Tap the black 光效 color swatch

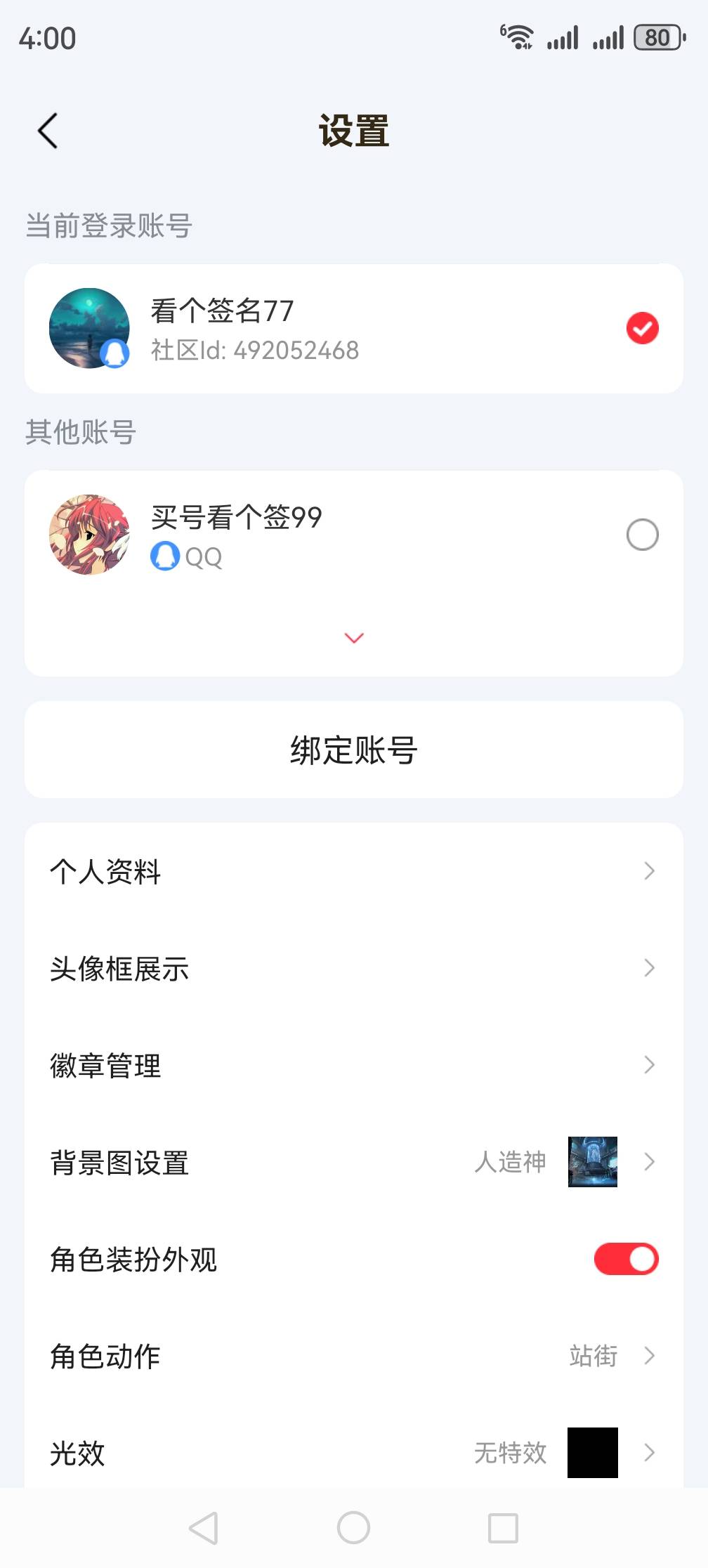pyautogui.click(x=592, y=1454)
